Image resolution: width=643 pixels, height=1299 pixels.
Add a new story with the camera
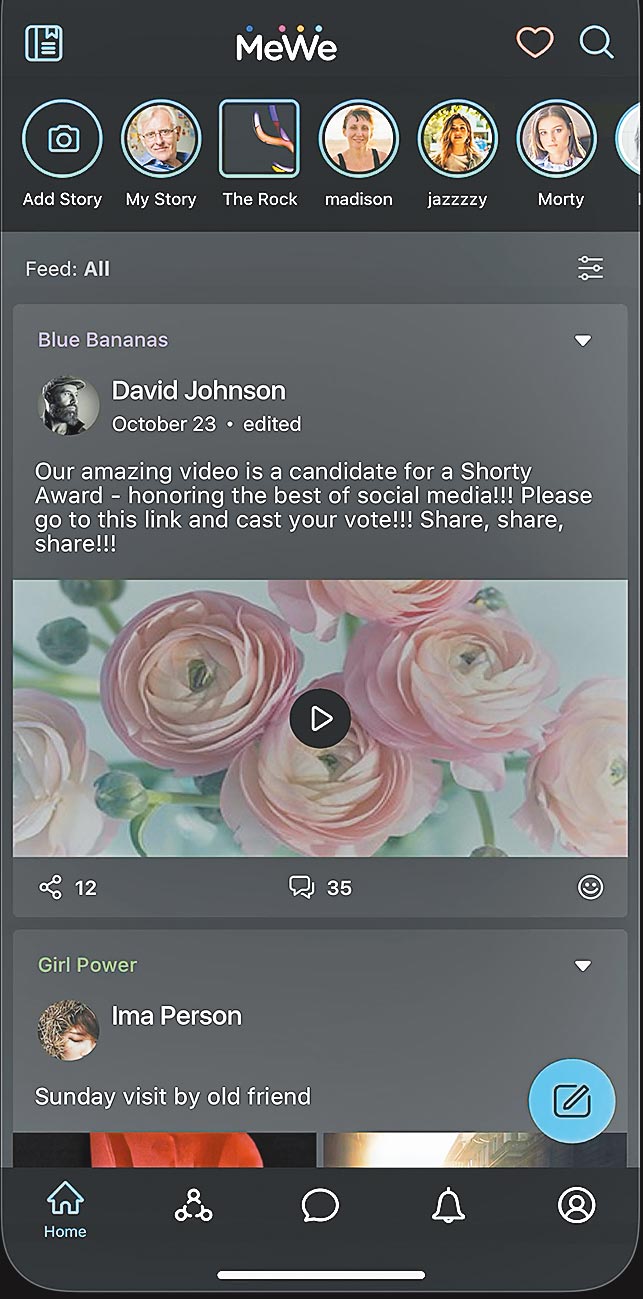(62, 140)
